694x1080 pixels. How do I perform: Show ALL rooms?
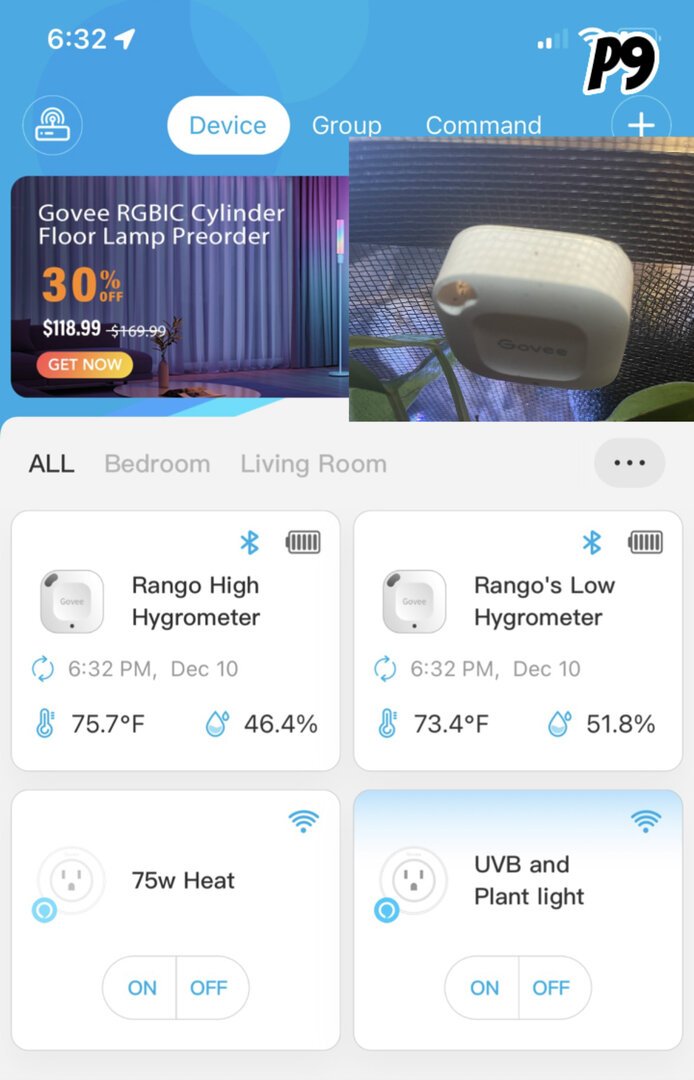[52, 464]
